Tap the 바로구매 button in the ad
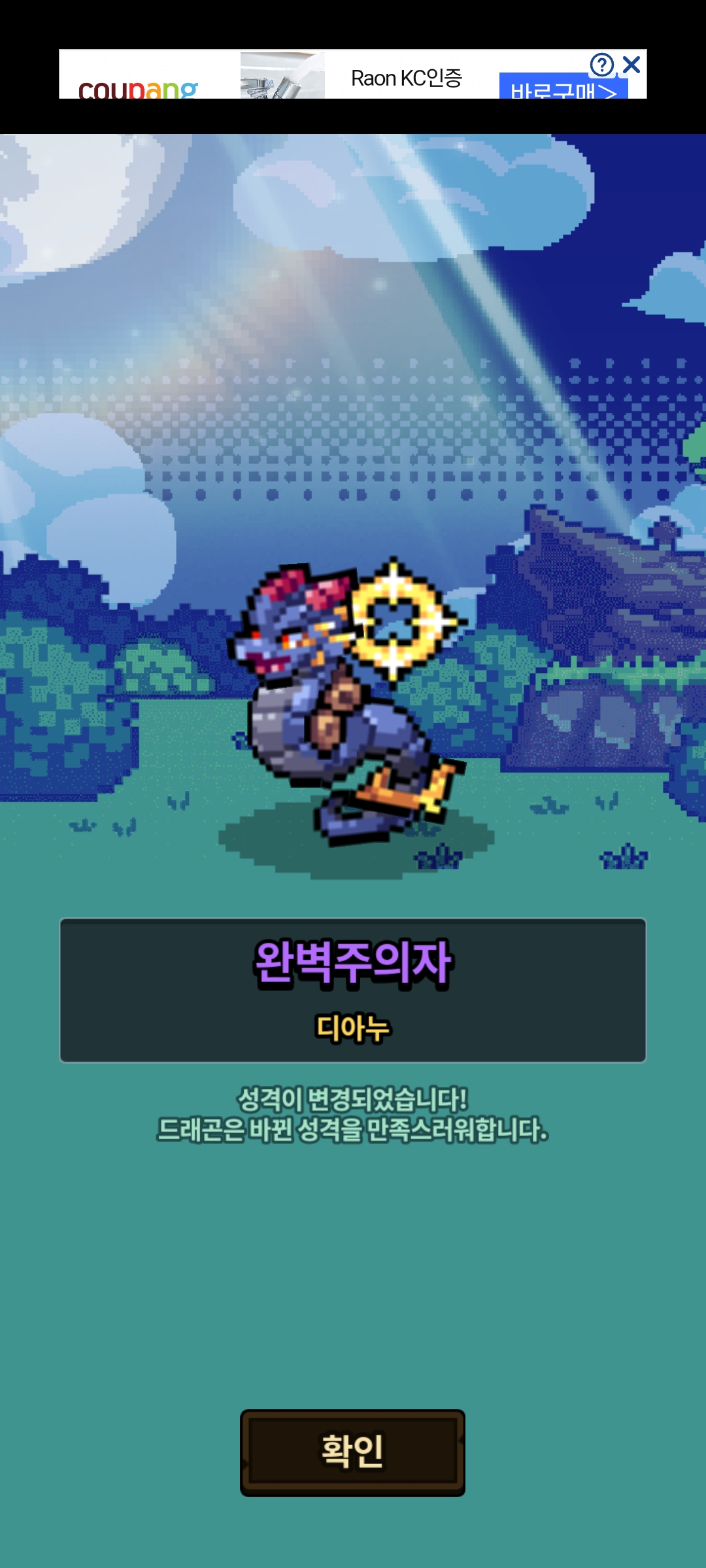Image resolution: width=706 pixels, height=1568 pixels. tap(562, 90)
